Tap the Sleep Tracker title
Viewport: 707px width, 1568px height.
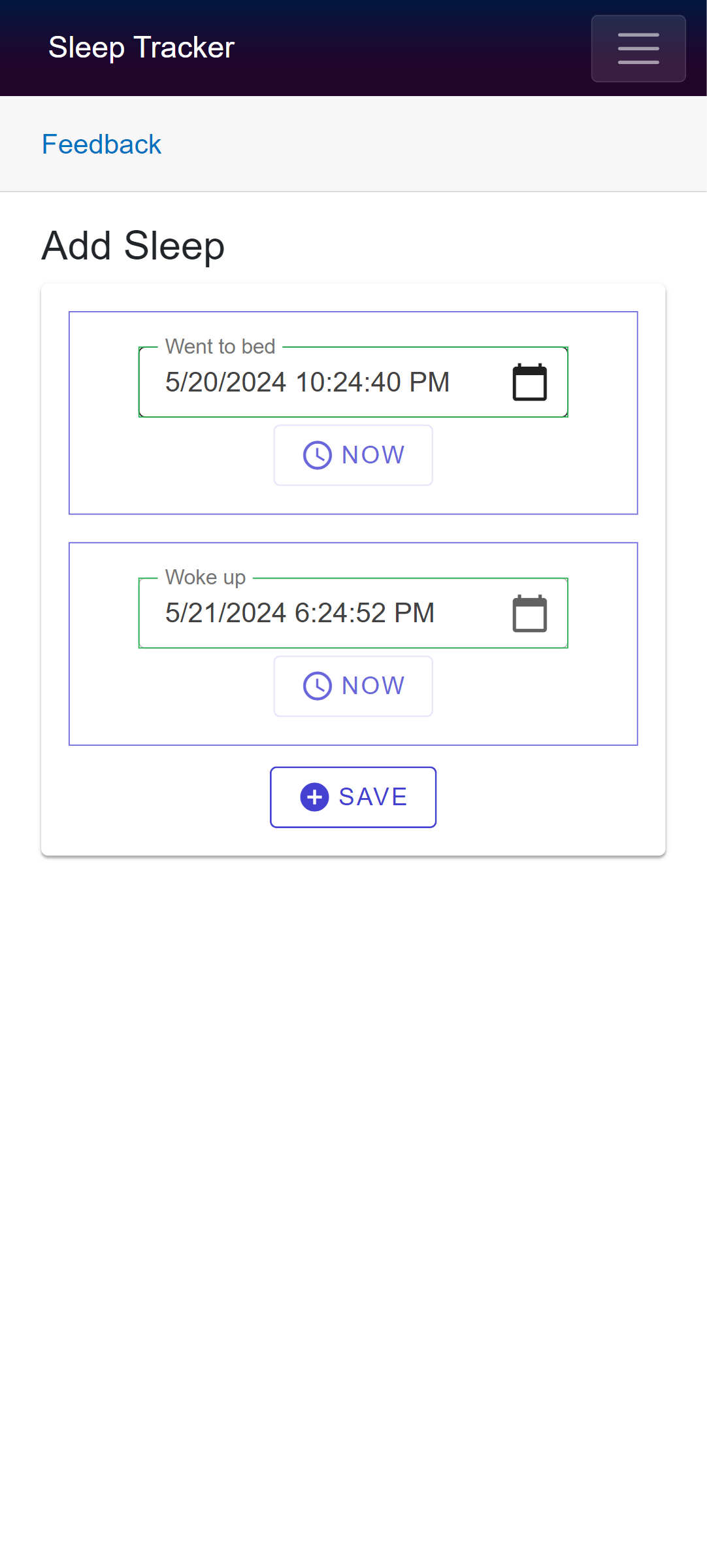pyautogui.click(x=141, y=48)
